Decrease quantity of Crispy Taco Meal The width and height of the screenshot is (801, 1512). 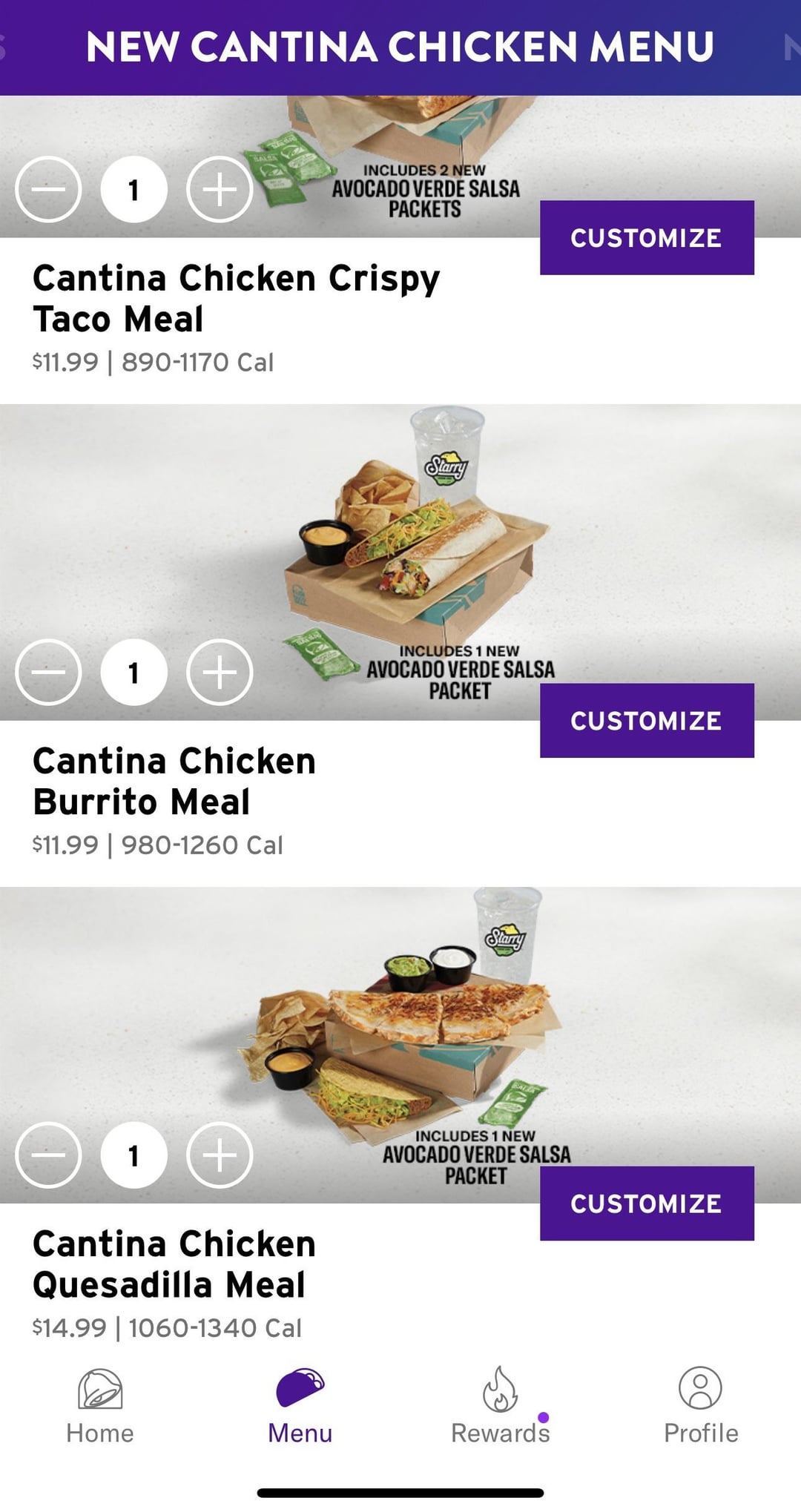tap(48, 190)
